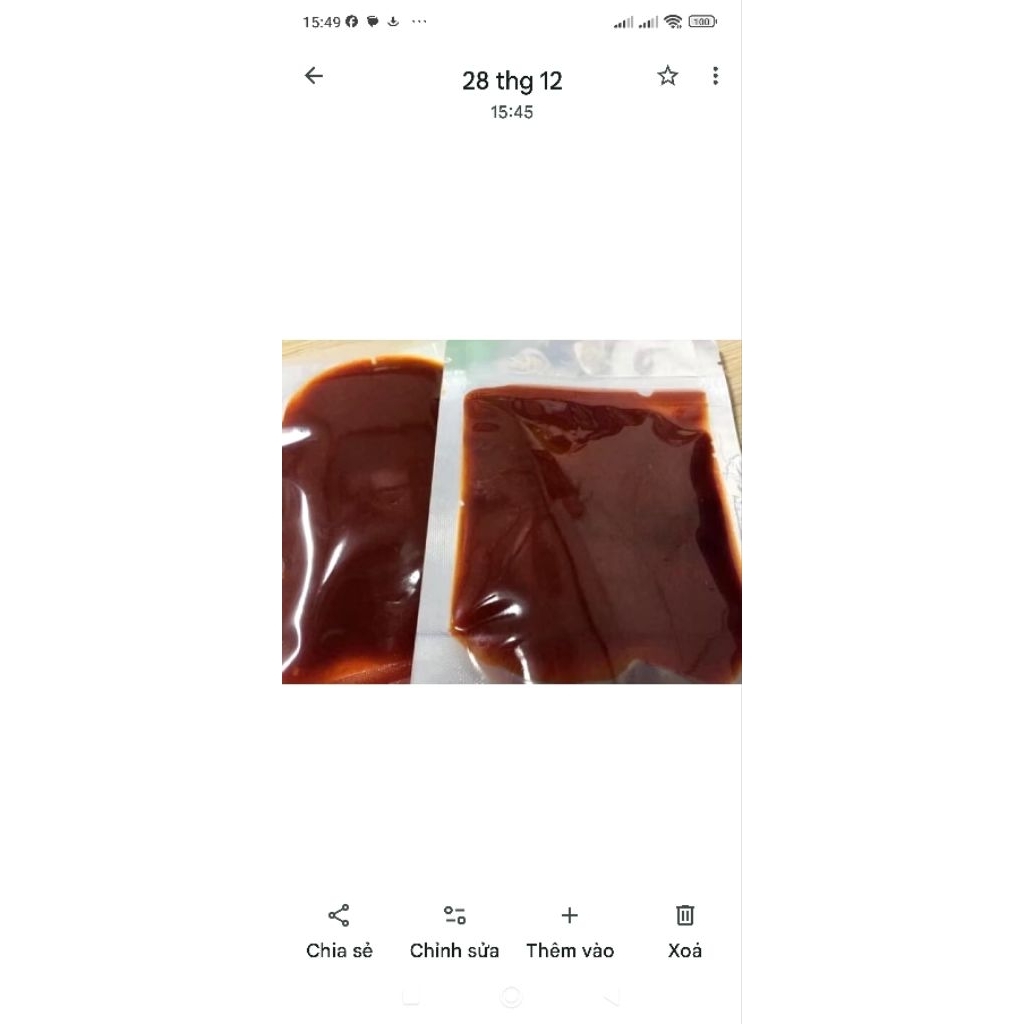
Task: Mark this photo as favorite with the star
Action: 668,76
